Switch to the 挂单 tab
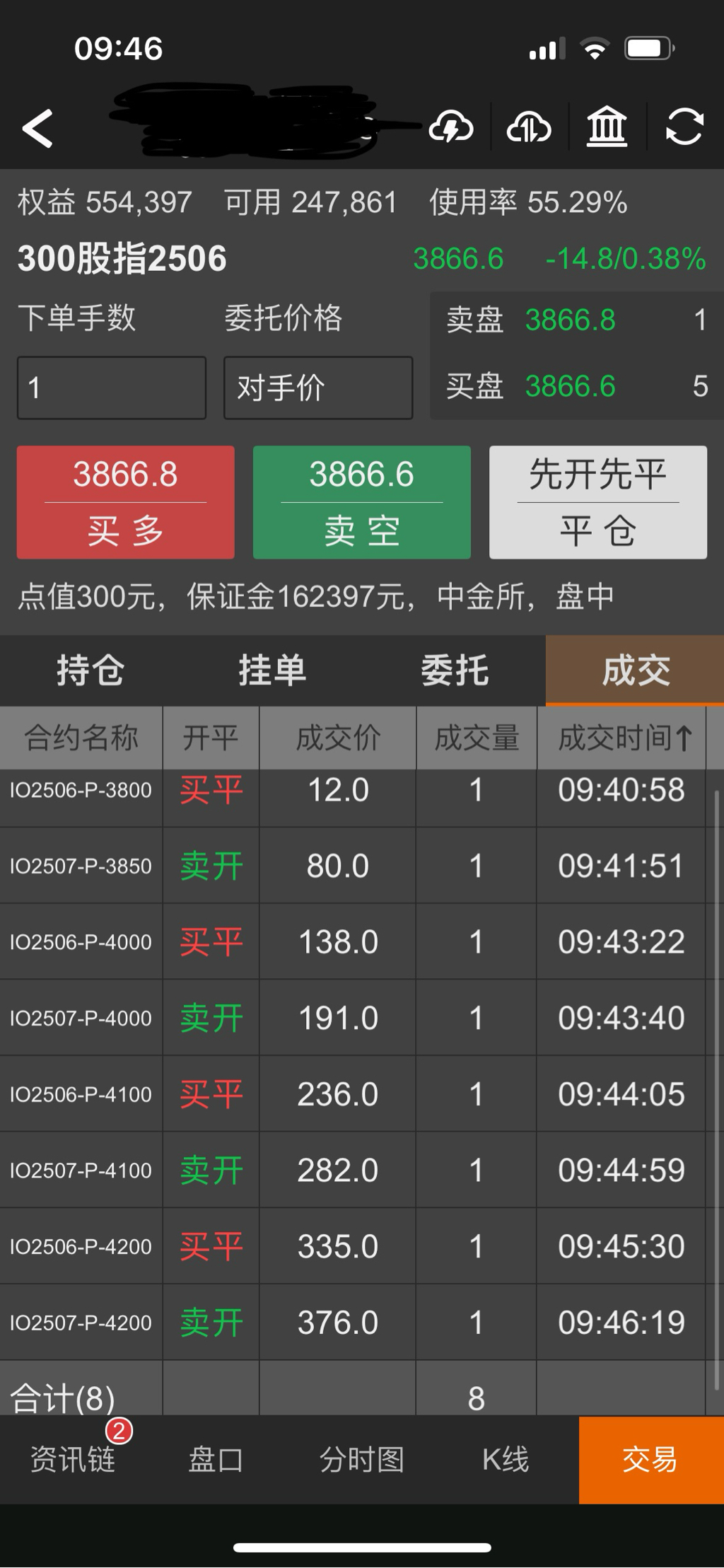Screen dimensions: 724x1568 coord(272,670)
